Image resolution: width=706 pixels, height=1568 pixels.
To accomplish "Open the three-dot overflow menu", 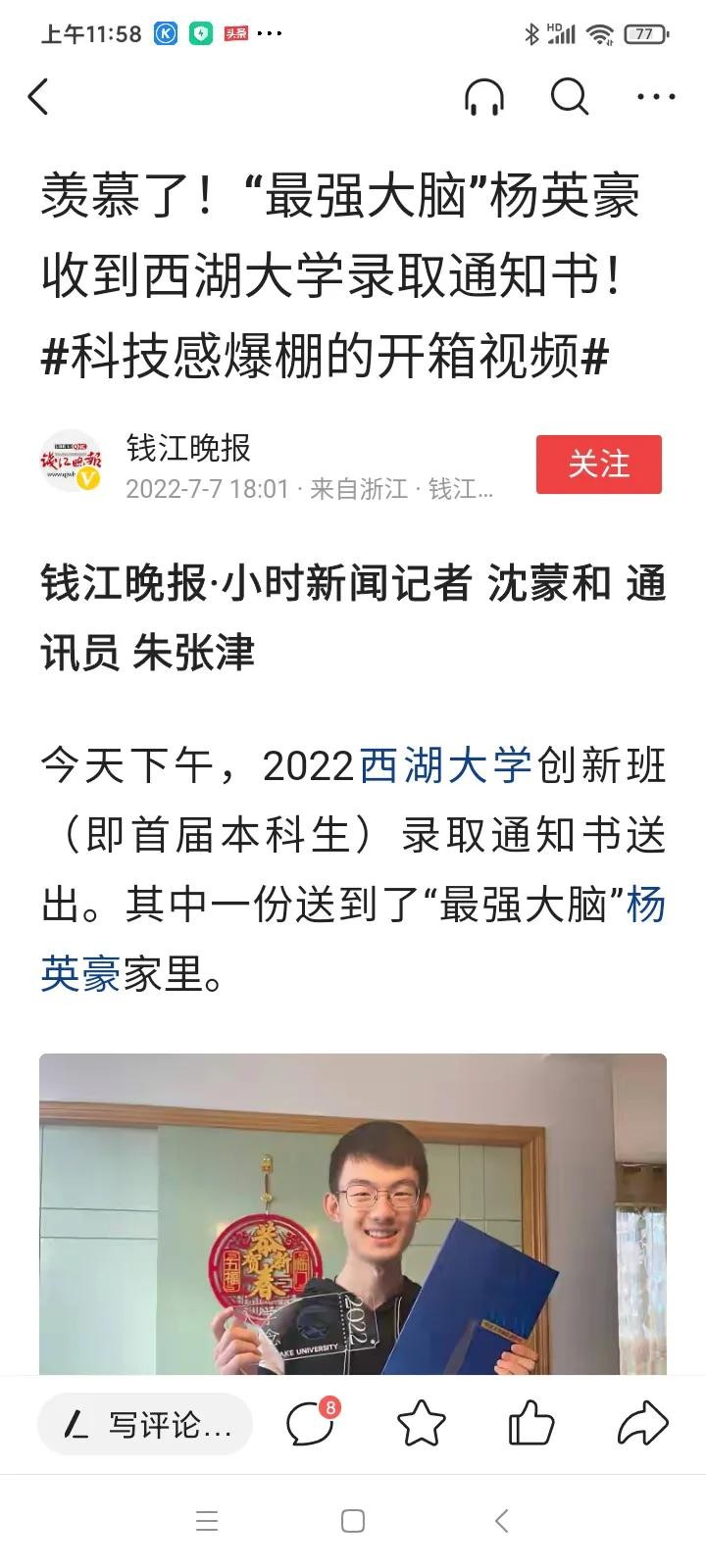I will click(656, 97).
